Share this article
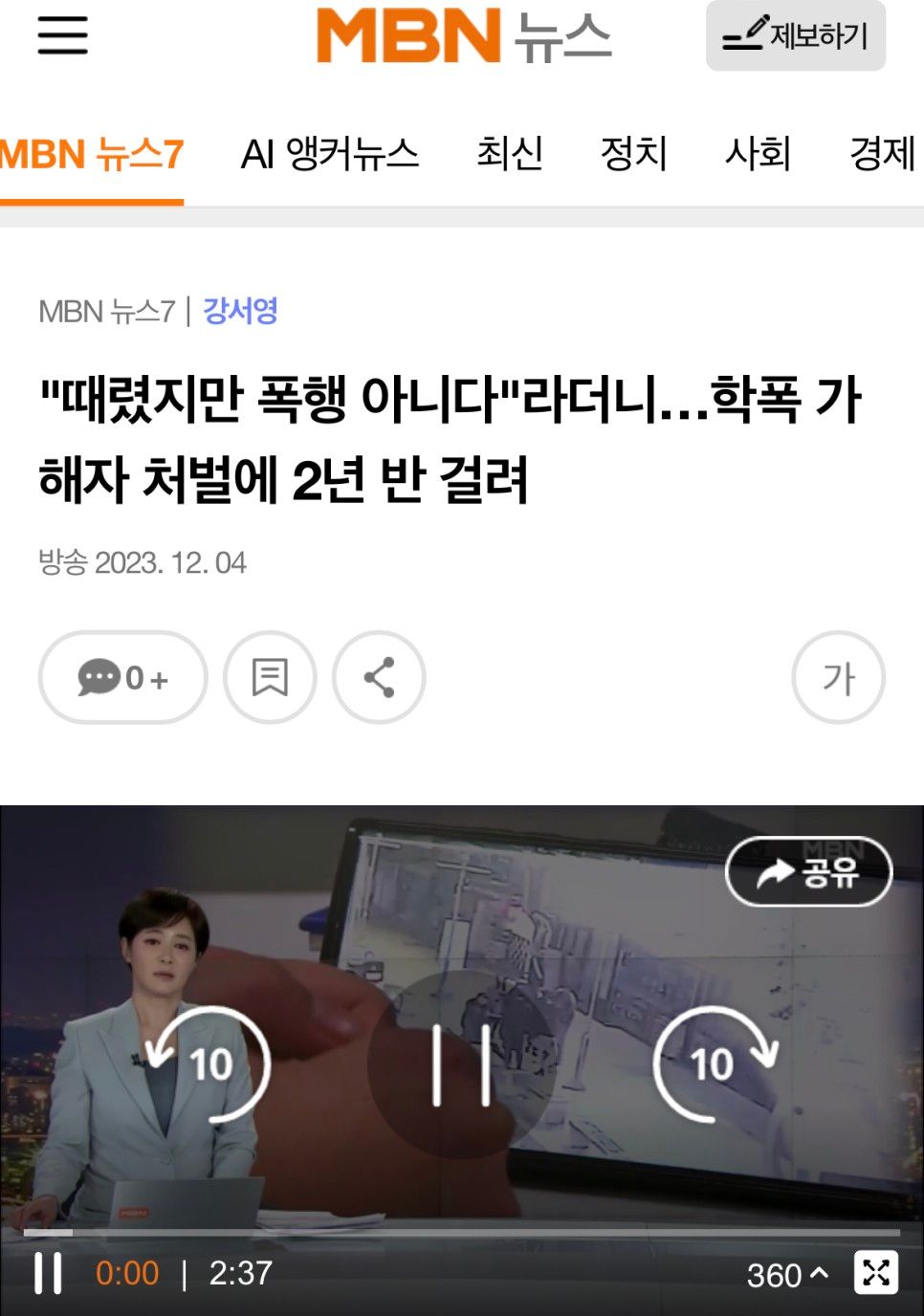 [379, 677]
